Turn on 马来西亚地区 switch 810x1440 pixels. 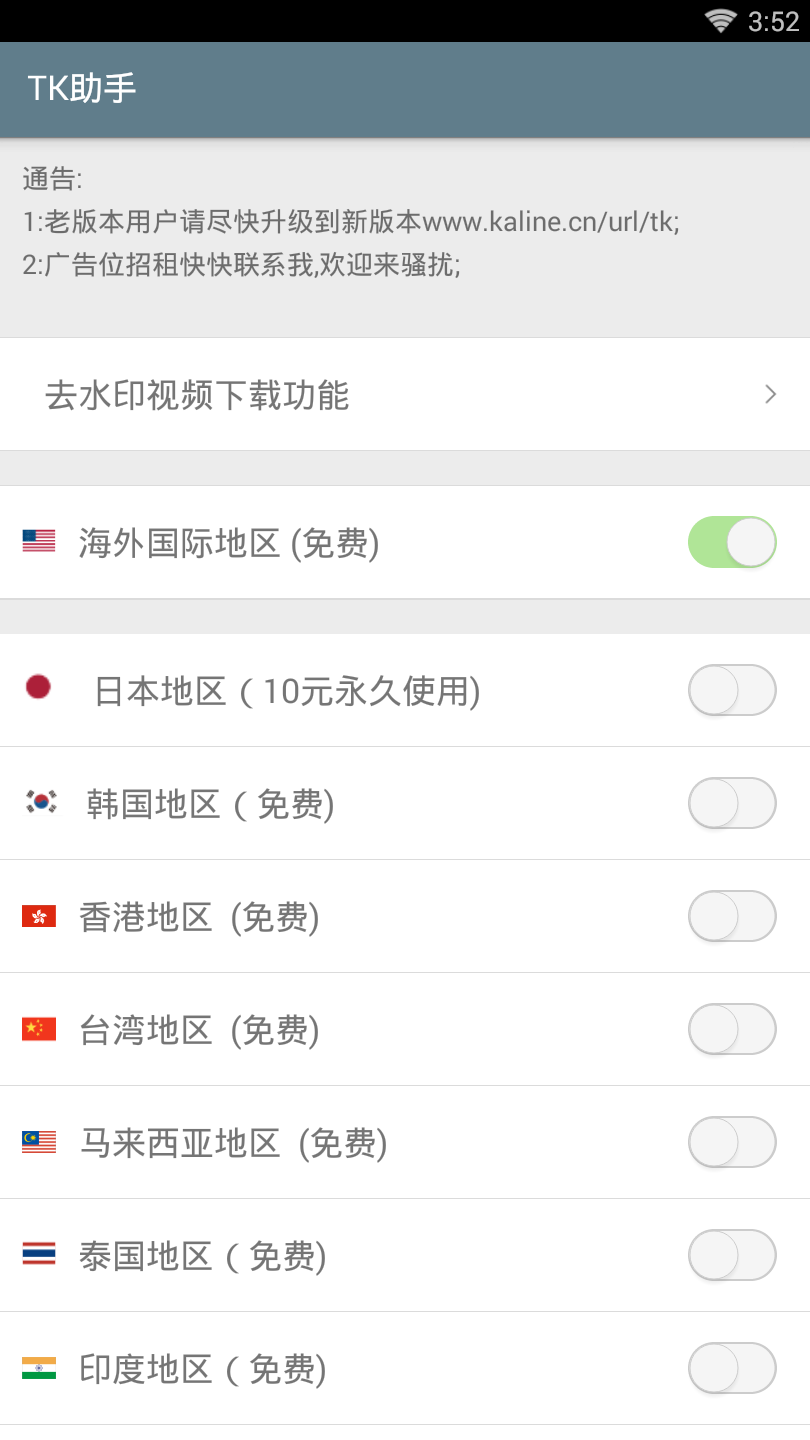point(732,1142)
